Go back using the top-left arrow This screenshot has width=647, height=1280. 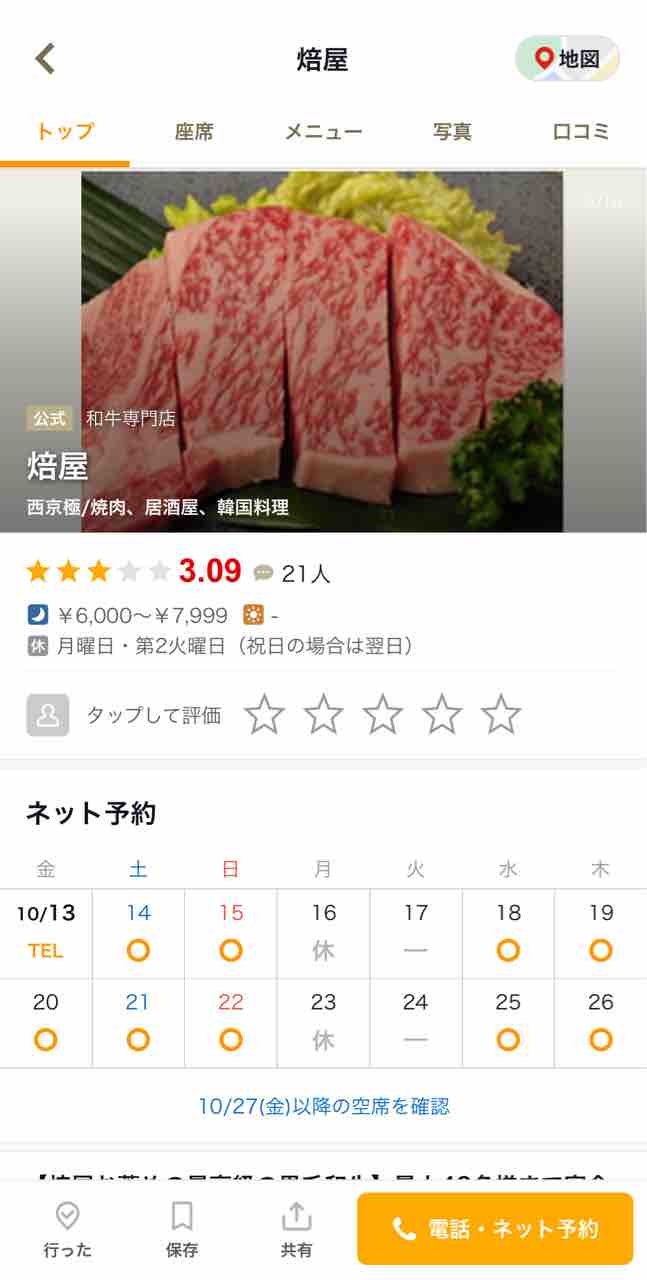coord(45,59)
